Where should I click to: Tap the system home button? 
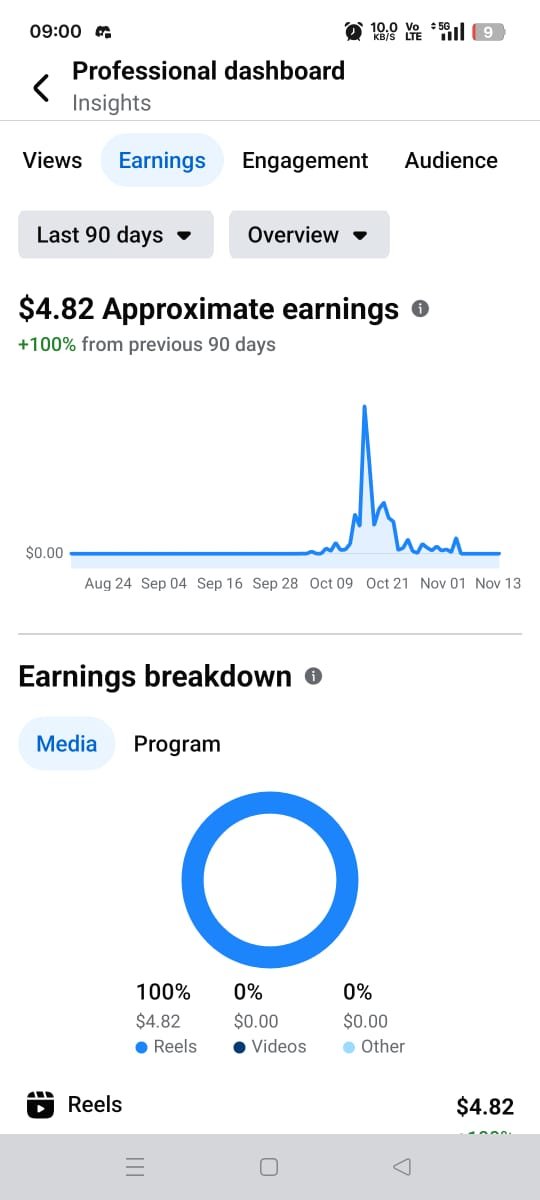[269, 1167]
